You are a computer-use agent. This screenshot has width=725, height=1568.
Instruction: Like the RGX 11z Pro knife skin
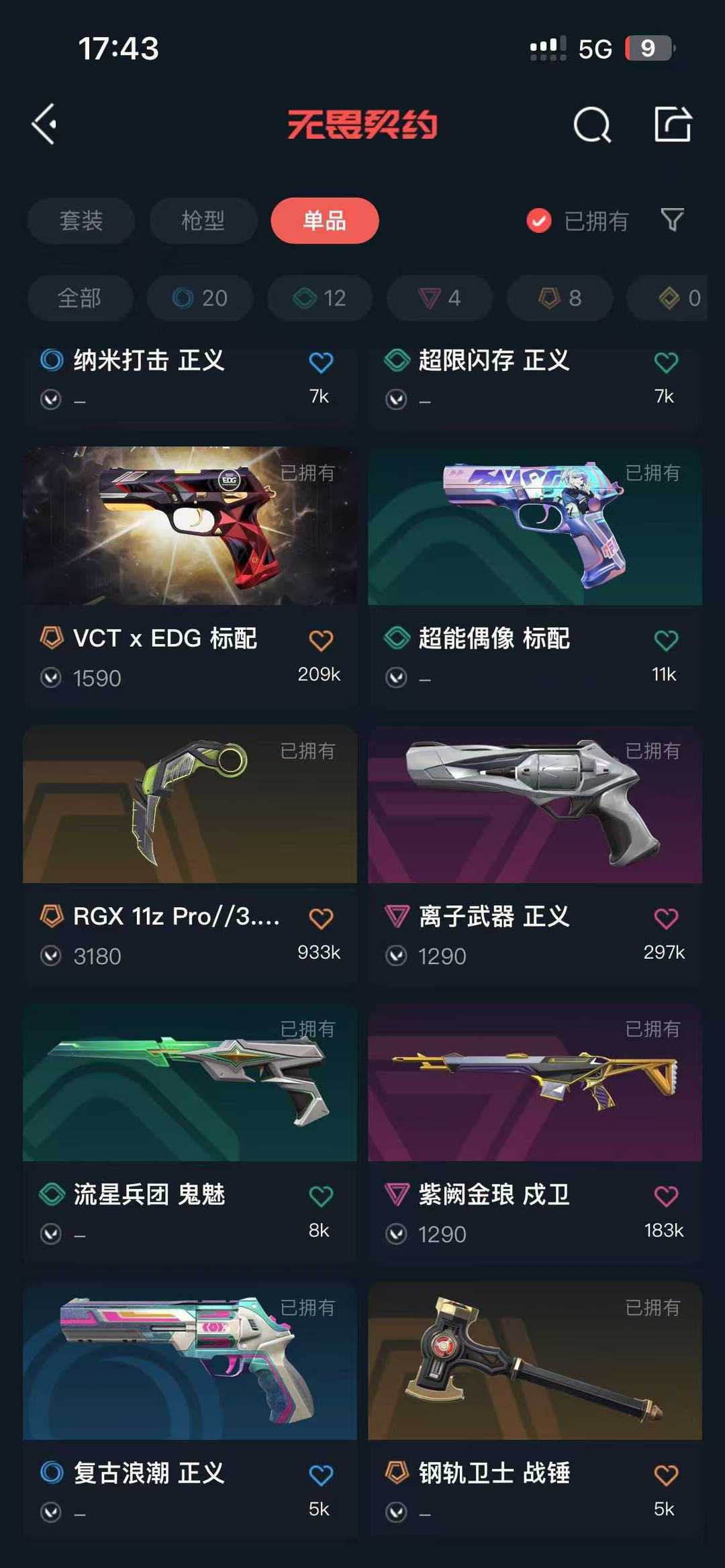(x=321, y=918)
